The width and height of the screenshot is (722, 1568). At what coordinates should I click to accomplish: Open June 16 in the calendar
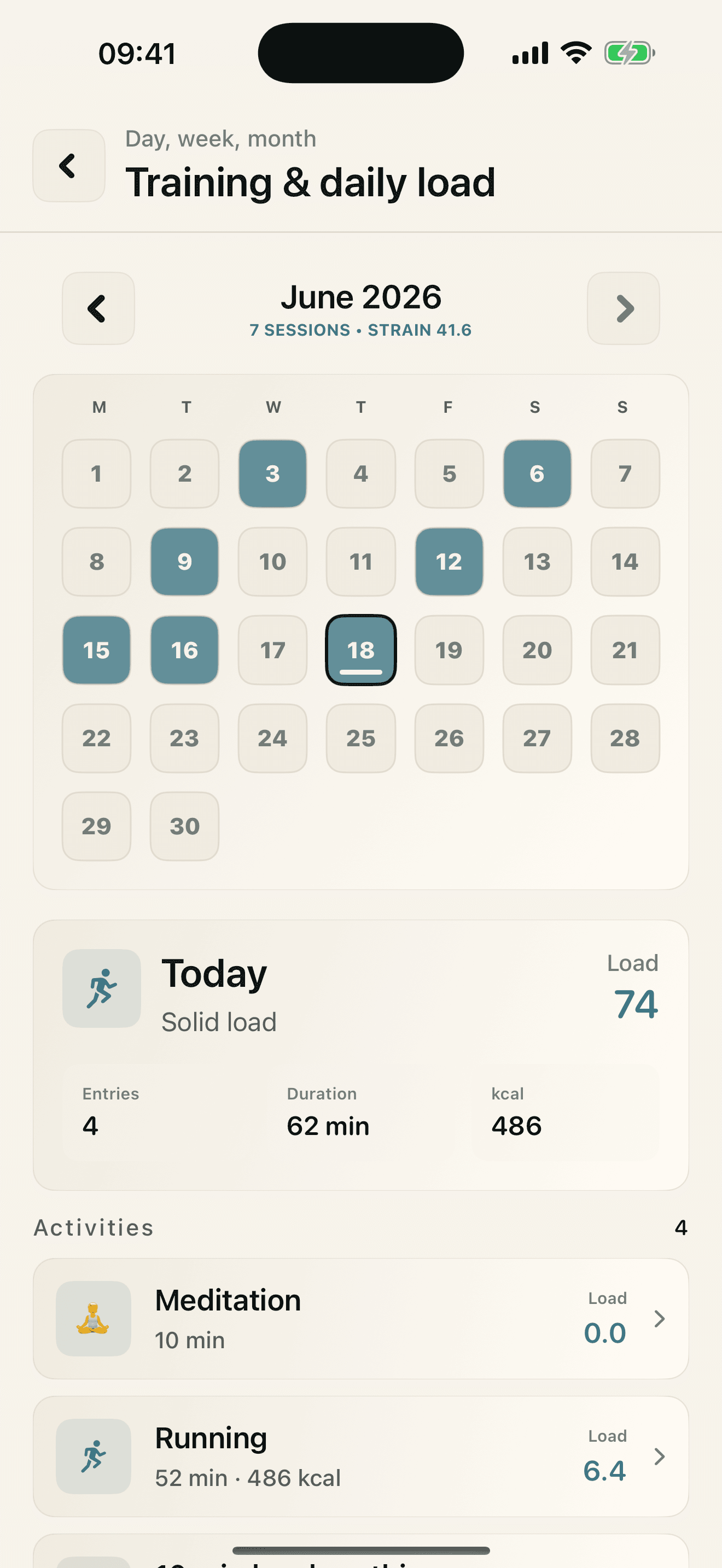(184, 650)
